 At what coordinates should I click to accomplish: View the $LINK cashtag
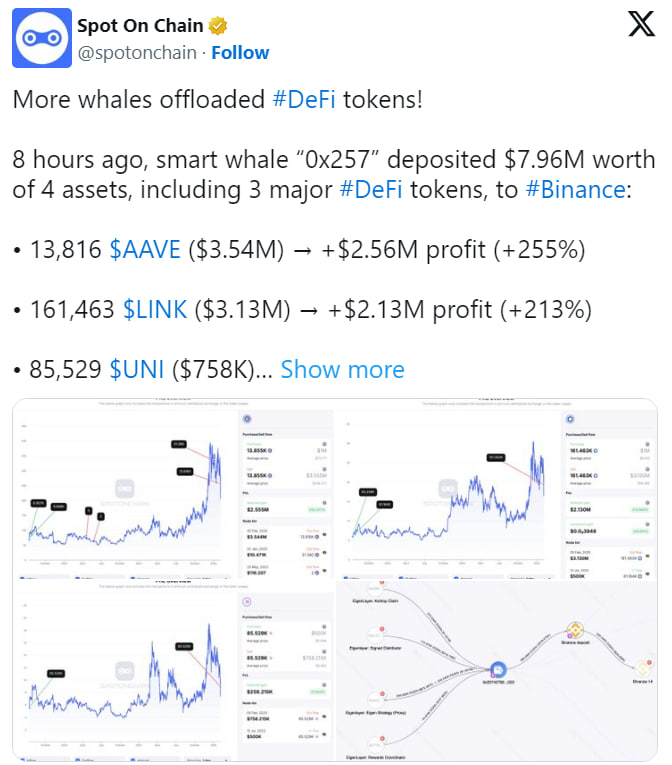155,310
